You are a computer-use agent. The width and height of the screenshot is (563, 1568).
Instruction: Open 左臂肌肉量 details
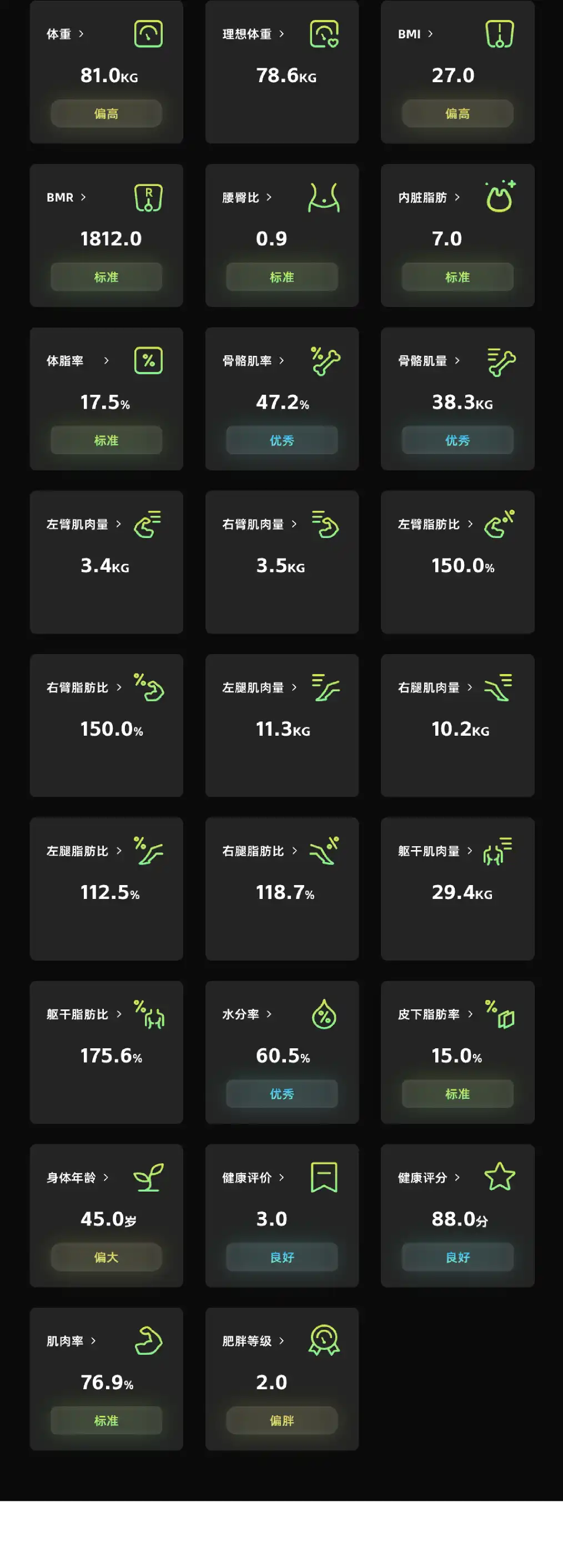106,562
